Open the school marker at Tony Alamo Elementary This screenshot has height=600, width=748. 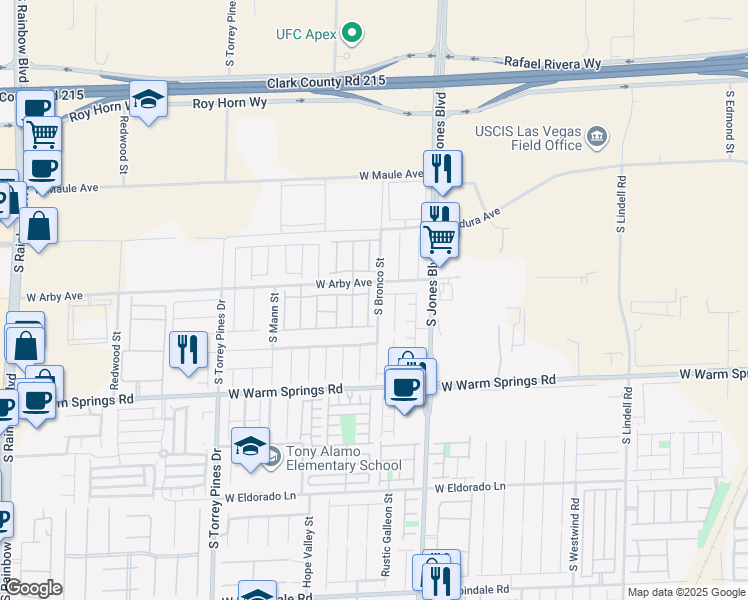(251, 448)
